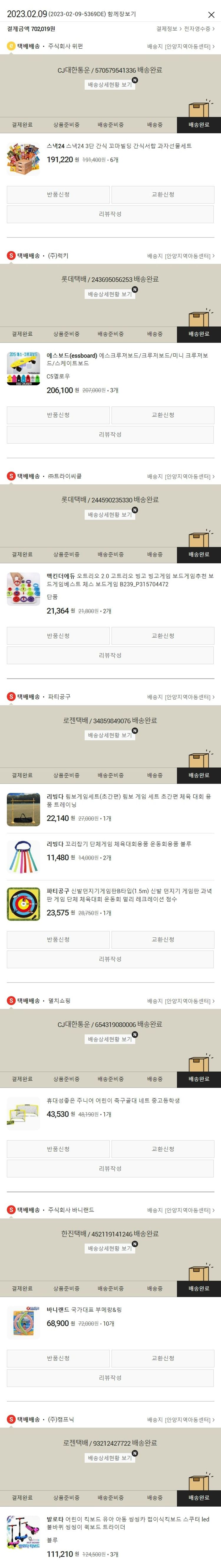The height and width of the screenshot is (1568, 221).
Task: View delivery details for CJ대한통운 570579541336
Action: (x=110, y=85)
